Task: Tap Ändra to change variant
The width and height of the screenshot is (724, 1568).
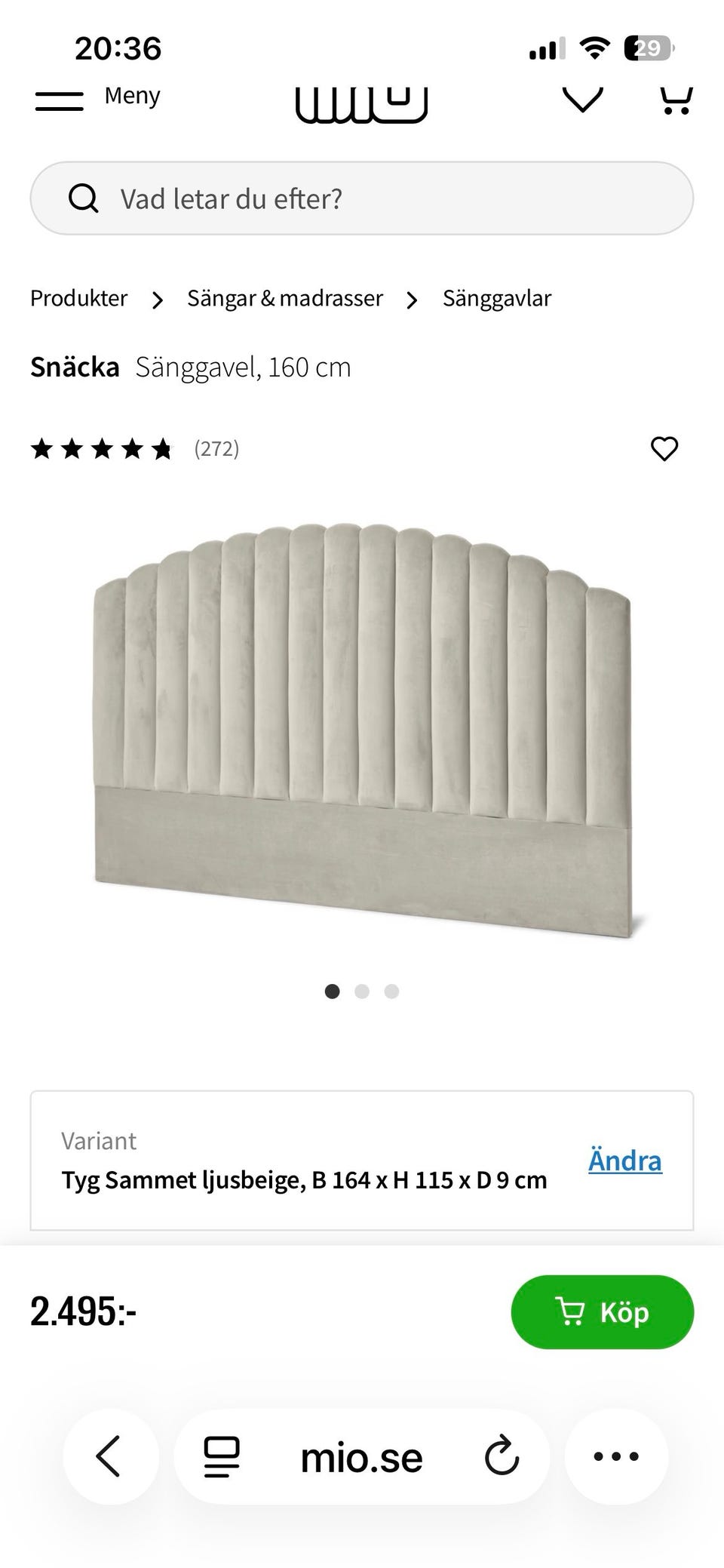Action: 624,1161
